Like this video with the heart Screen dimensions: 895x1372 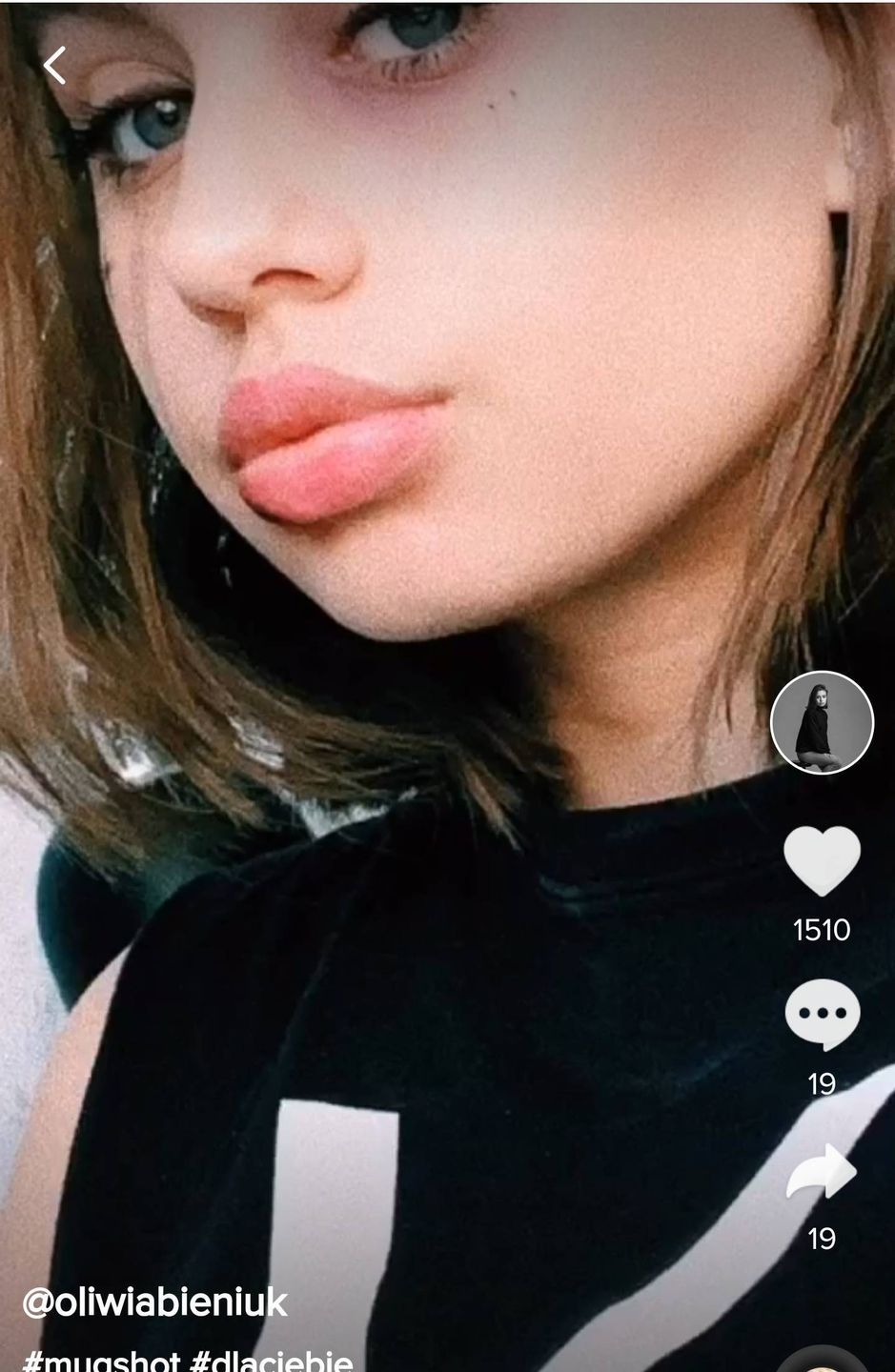pyautogui.click(x=822, y=861)
